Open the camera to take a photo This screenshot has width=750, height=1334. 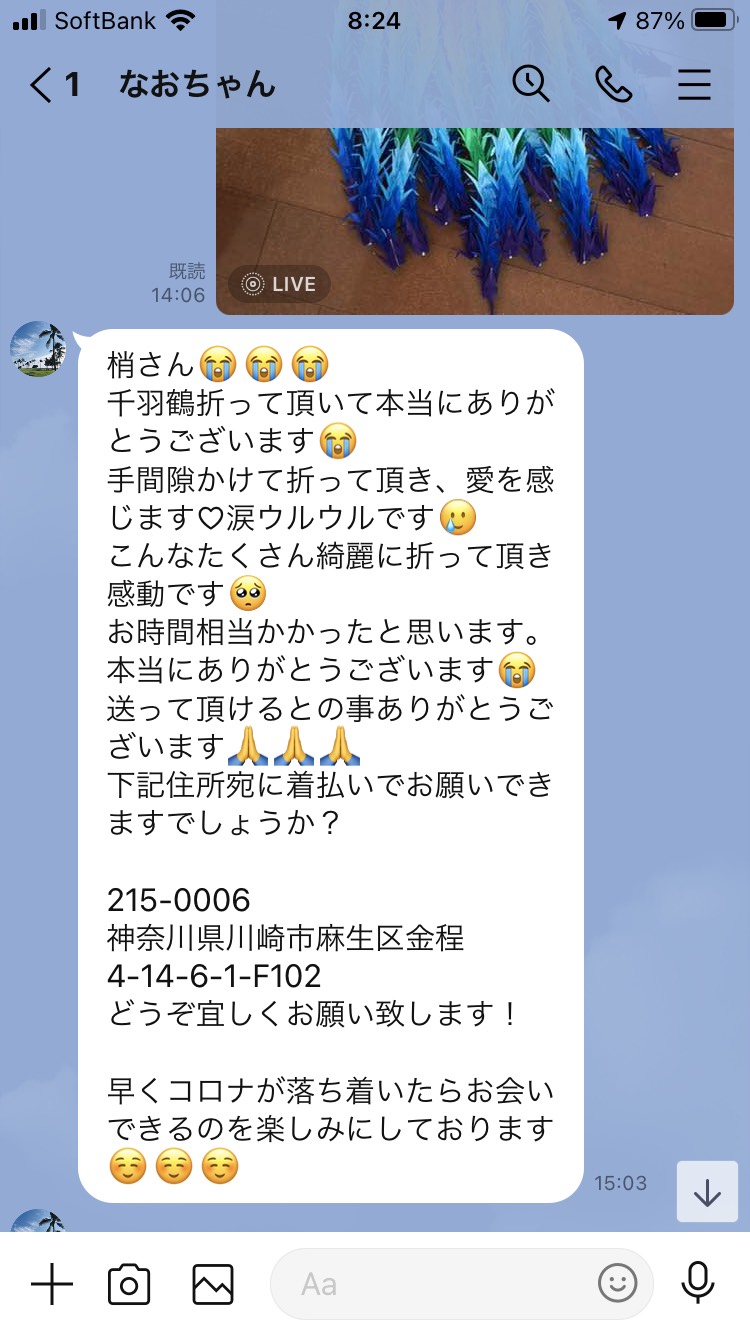coord(129,1283)
